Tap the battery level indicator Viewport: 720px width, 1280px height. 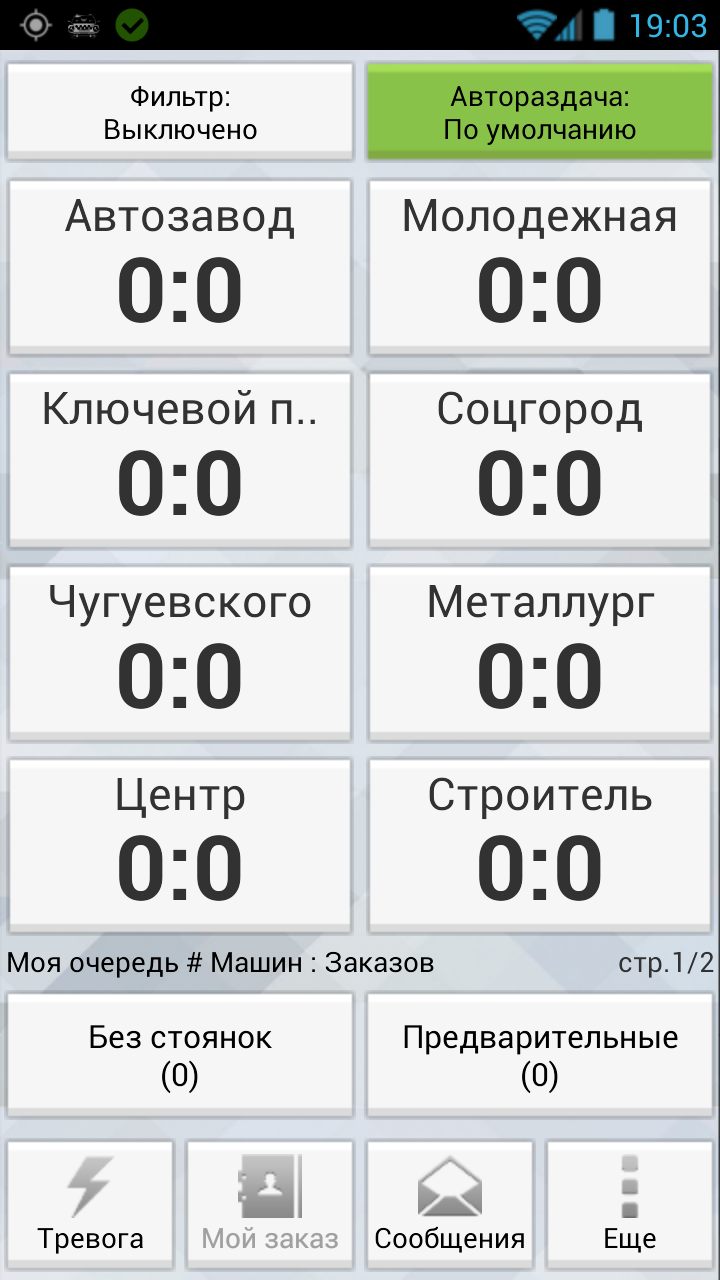click(604, 25)
